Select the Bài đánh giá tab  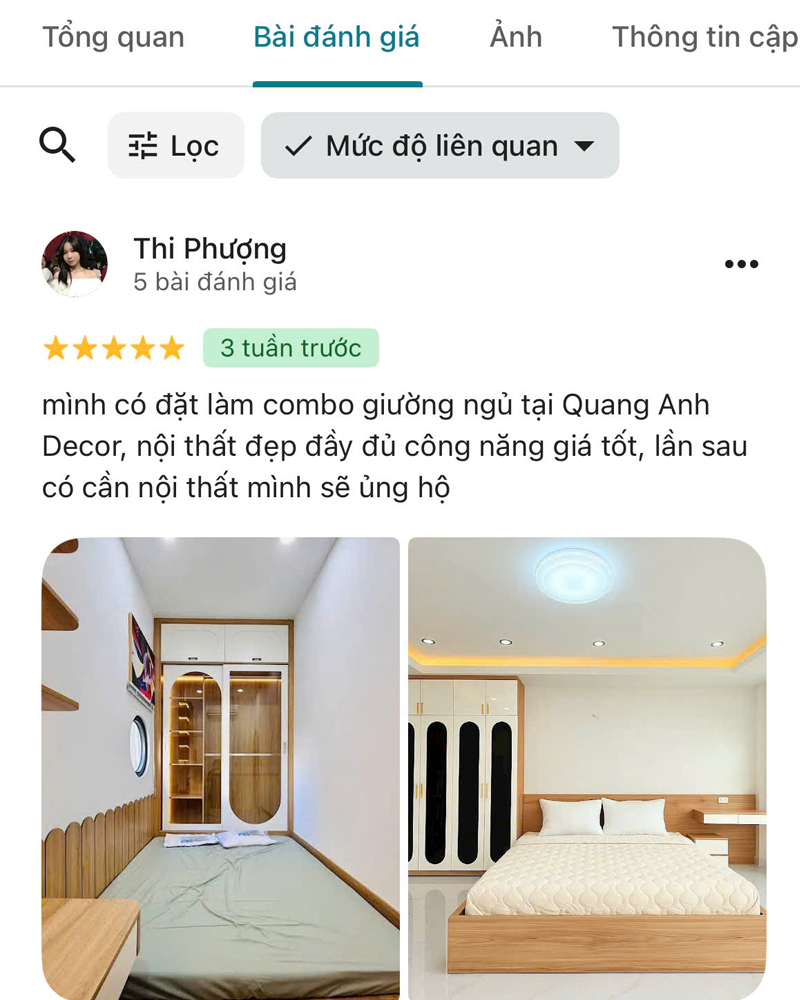(x=336, y=38)
